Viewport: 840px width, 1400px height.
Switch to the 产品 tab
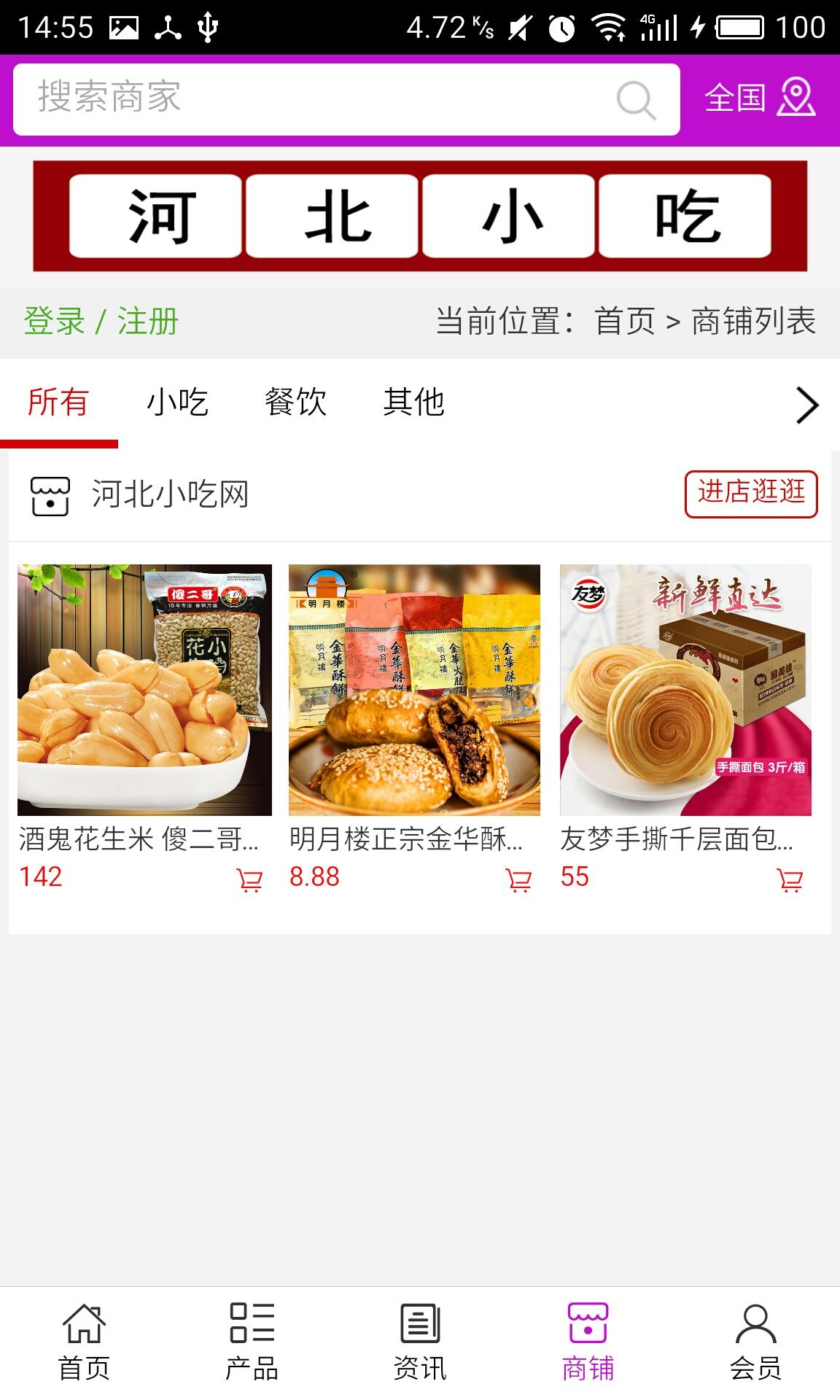[252, 1342]
